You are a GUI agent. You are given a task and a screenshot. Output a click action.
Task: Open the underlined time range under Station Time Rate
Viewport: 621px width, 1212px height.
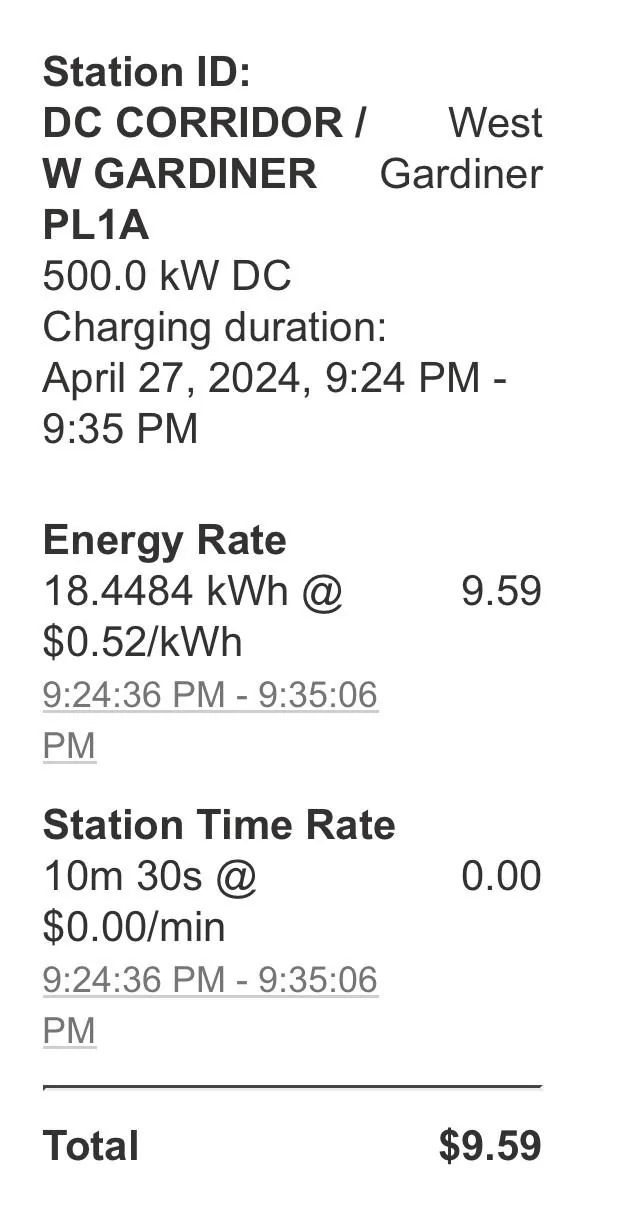(210, 980)
